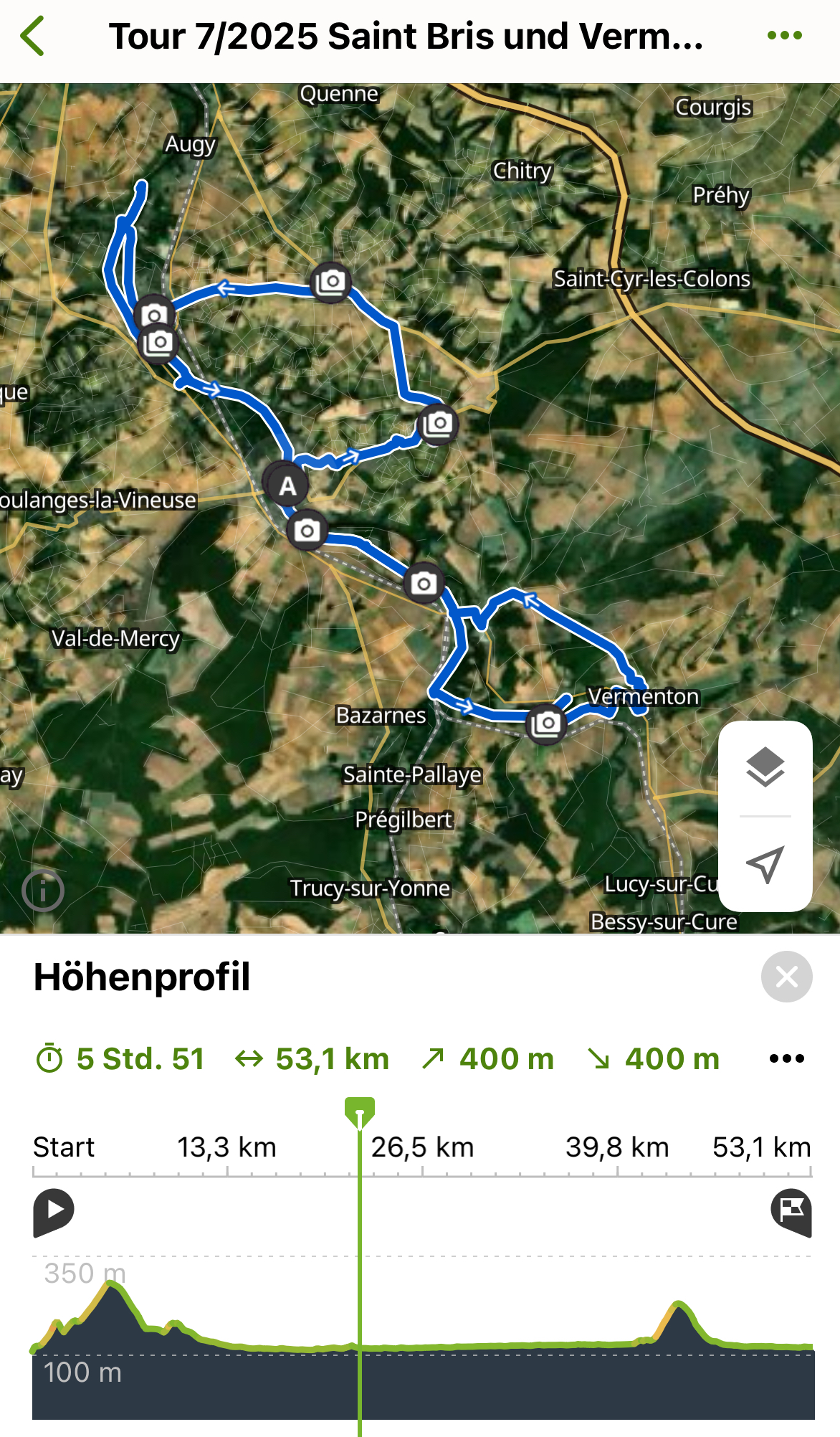Go back using the green arrow

click(33, 36)
